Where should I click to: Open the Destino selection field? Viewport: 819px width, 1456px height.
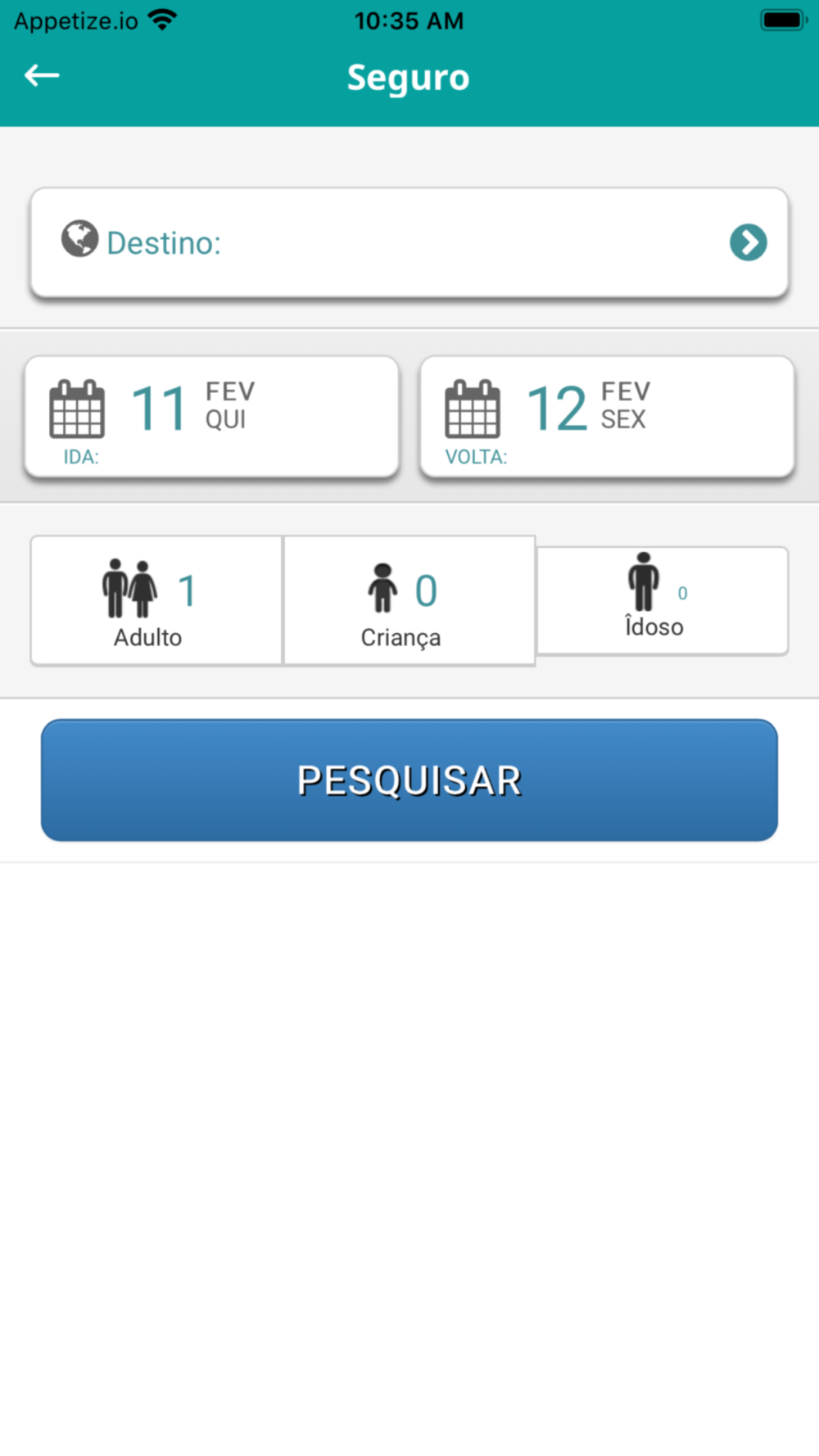click(409, 242)
